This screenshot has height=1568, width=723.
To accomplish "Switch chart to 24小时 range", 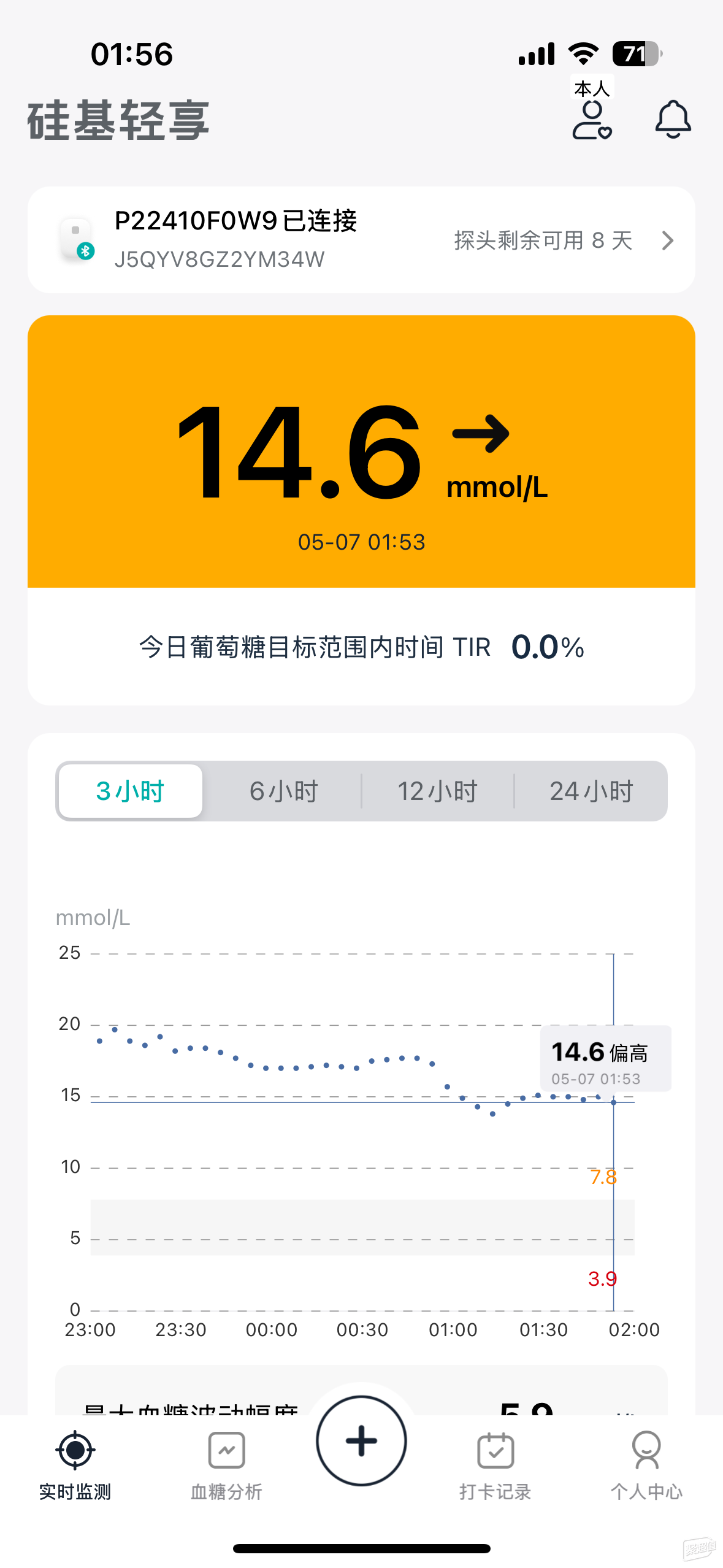I will (591, 791).
